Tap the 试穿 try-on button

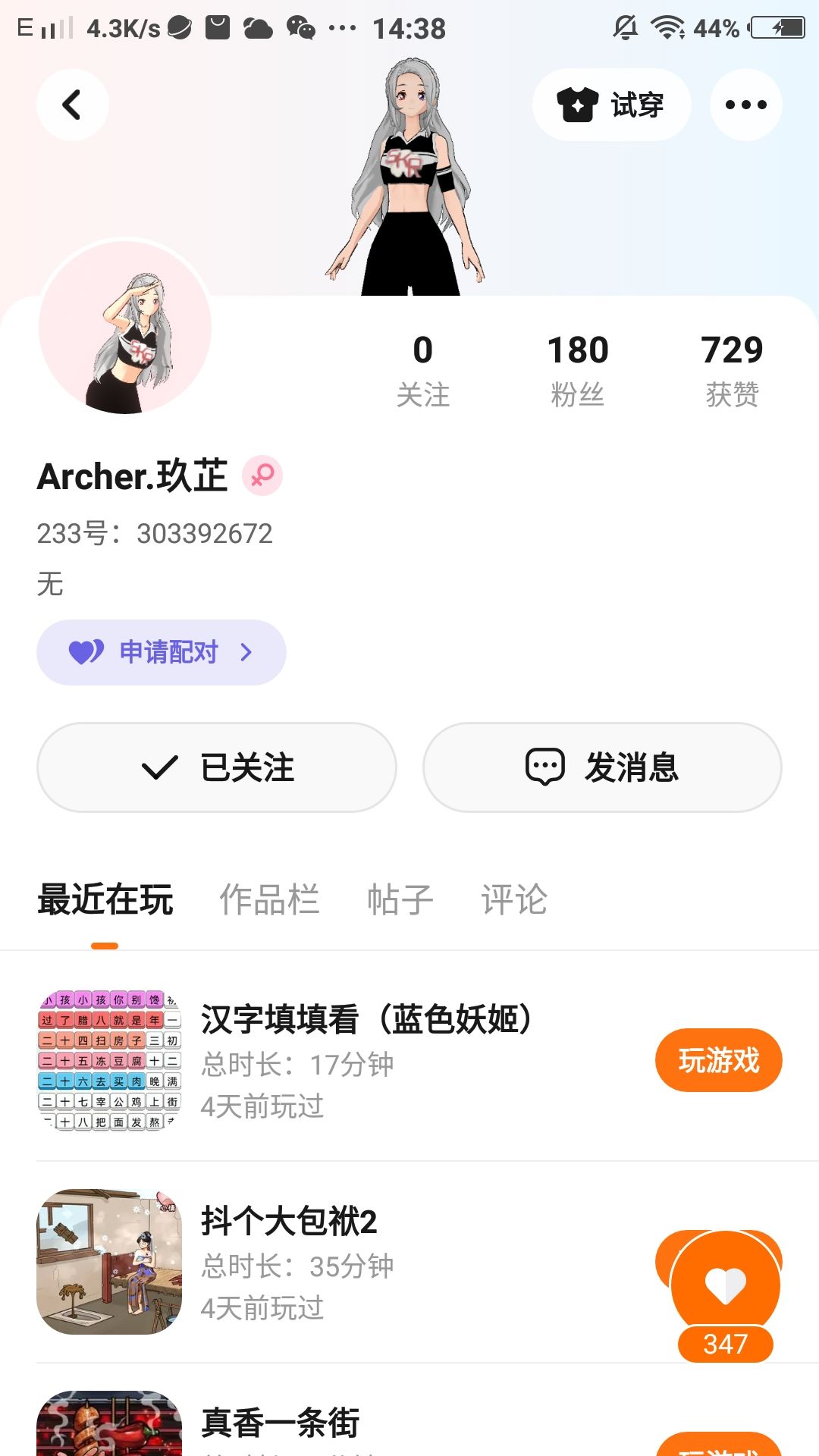611,105
